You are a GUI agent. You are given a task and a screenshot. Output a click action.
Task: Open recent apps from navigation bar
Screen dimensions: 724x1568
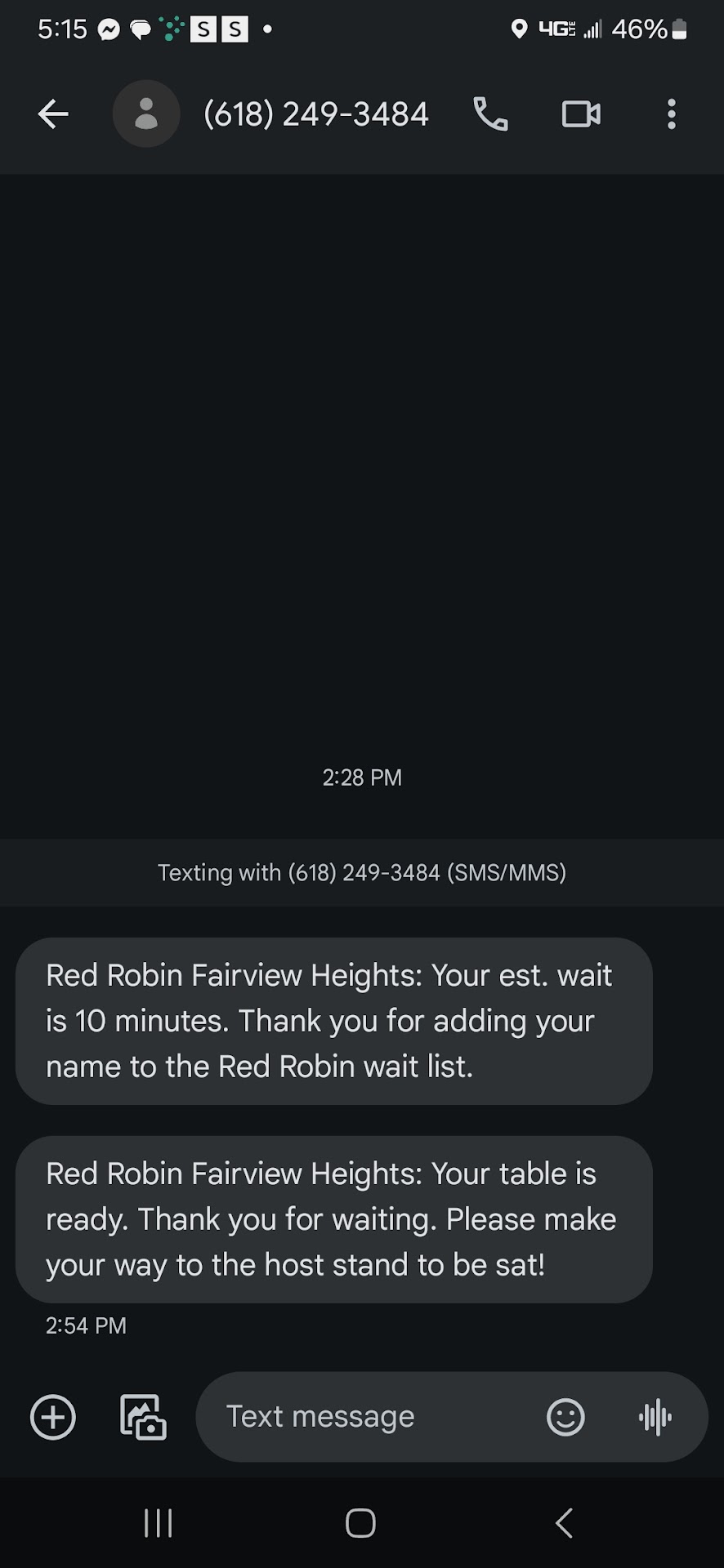[158, 1523]
